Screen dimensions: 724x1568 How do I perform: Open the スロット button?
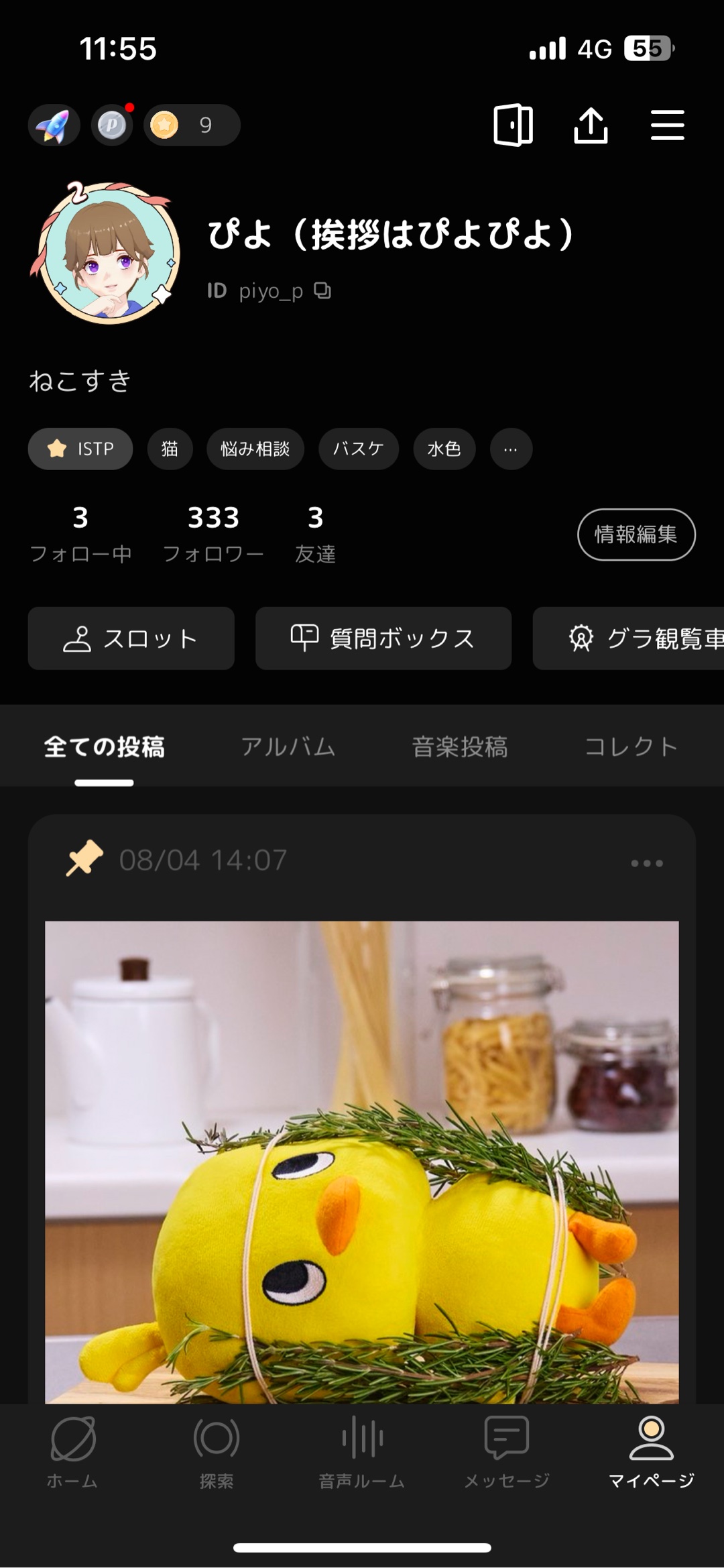coord(131,638)
